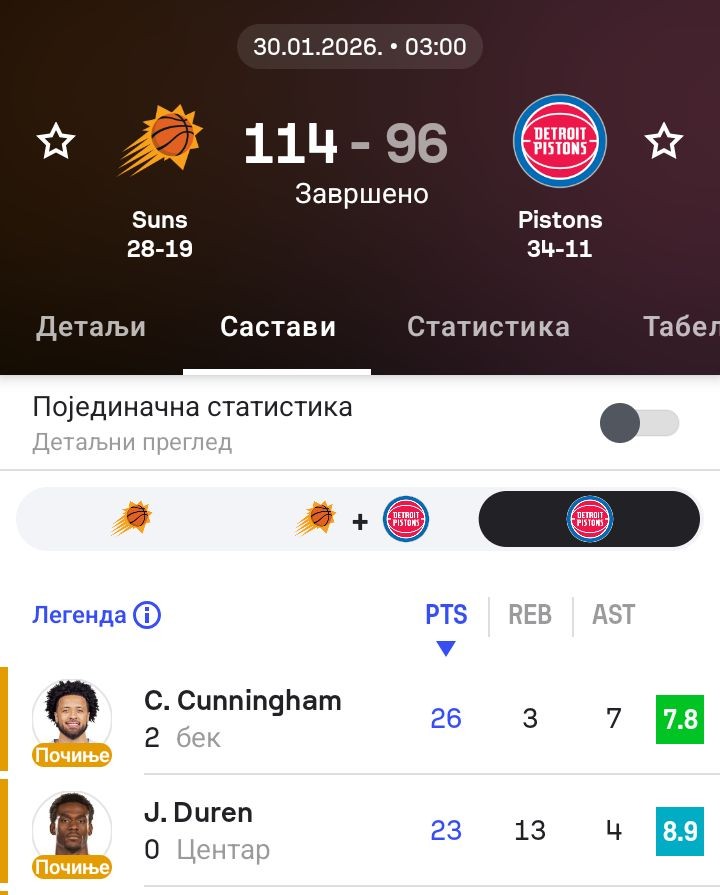Image resolution: width=720 pixels, height=895 pixels.
Task: Open C. Cunningham's player row
Action: pos(242,719)
